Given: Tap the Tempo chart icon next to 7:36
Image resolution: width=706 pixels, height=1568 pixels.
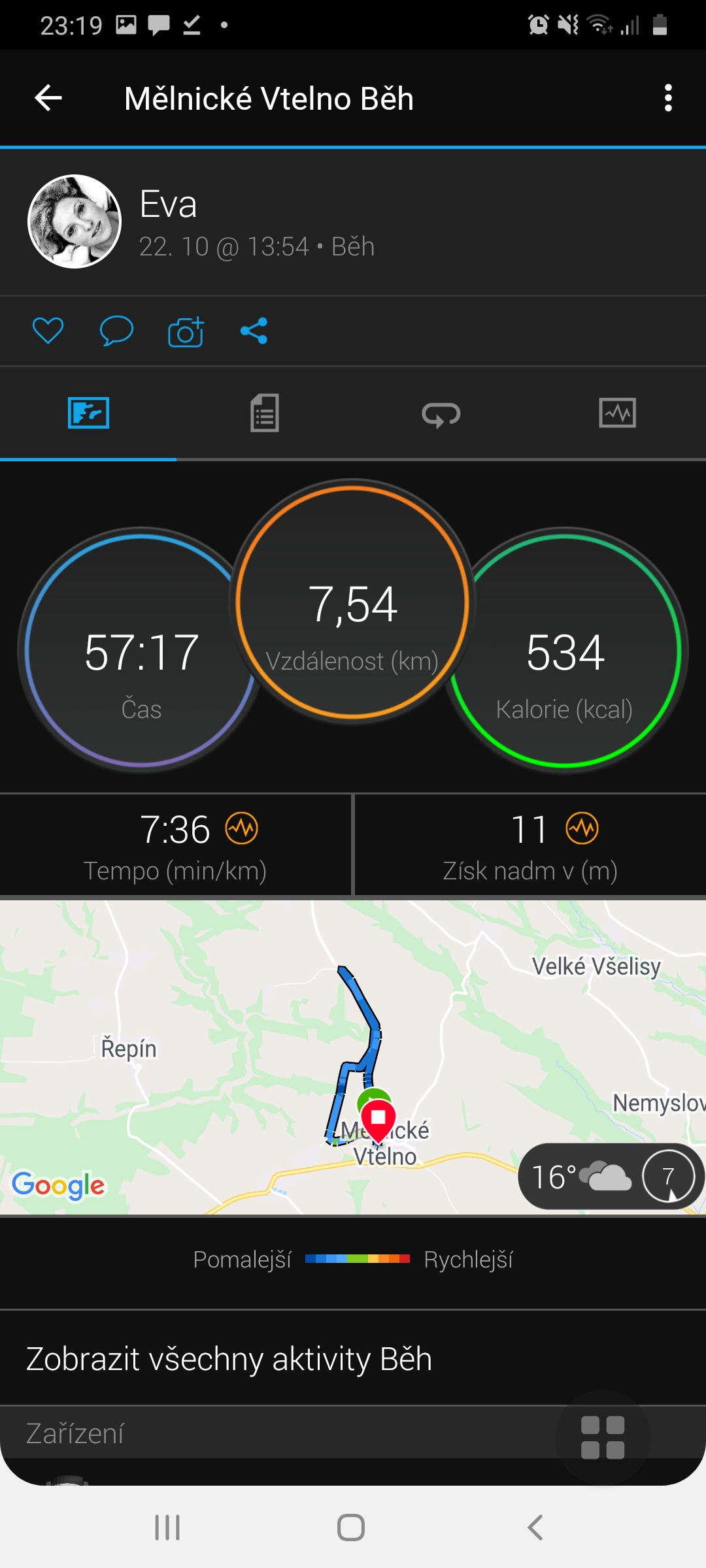Looking at the screenshot, I should (x=242, y=828).
